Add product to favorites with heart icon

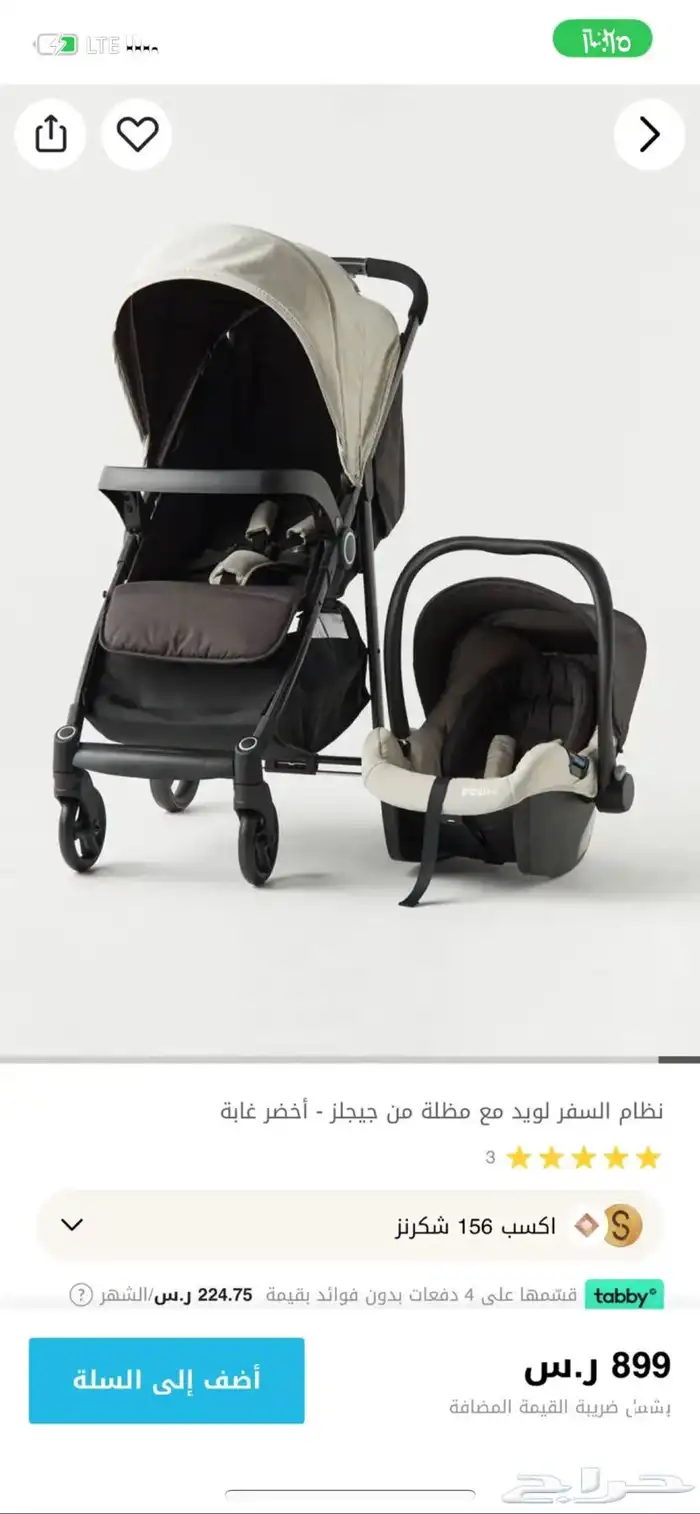(x=137, y=134)
